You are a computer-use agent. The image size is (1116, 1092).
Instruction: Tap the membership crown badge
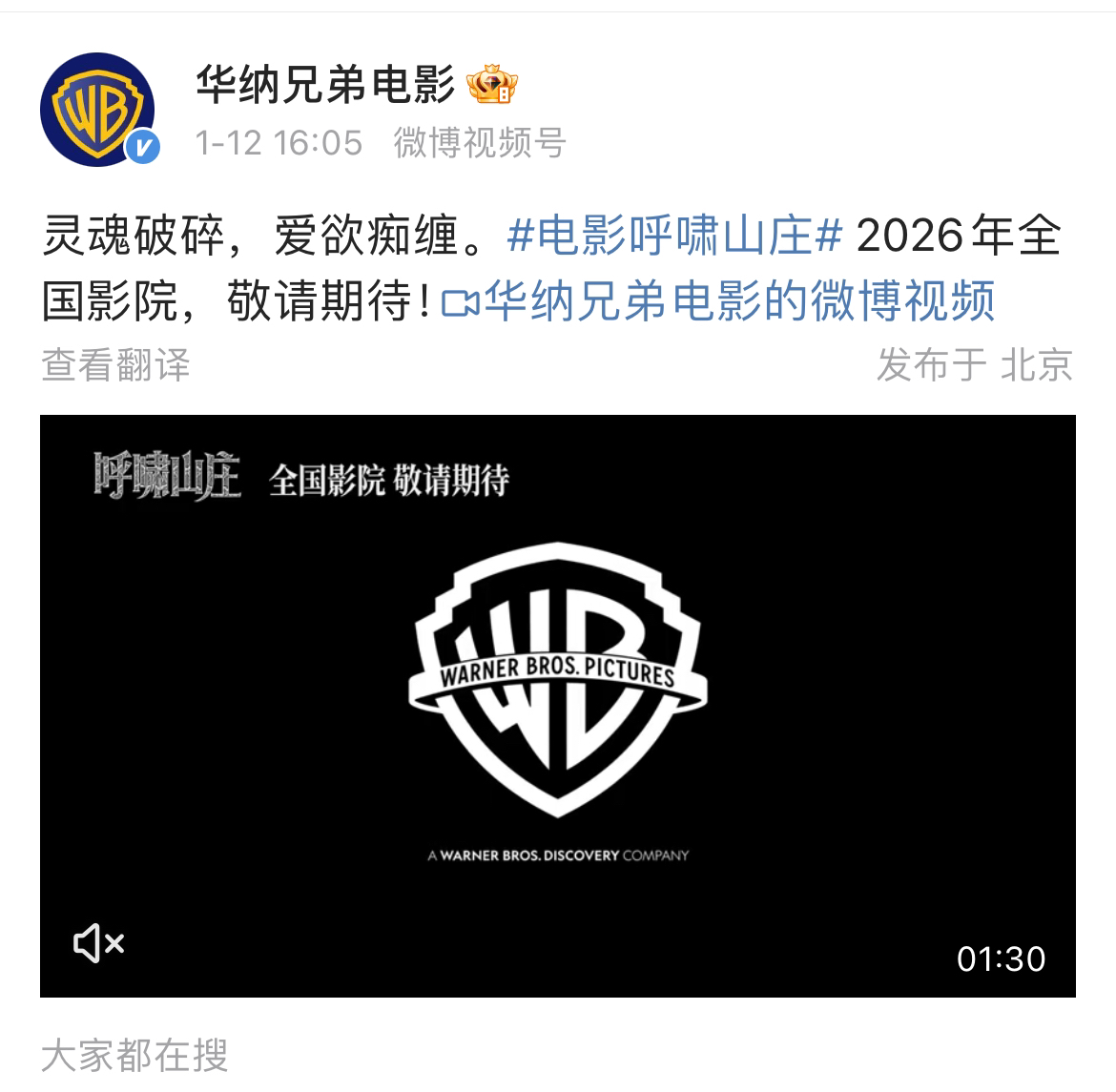(x=491, y=87)
